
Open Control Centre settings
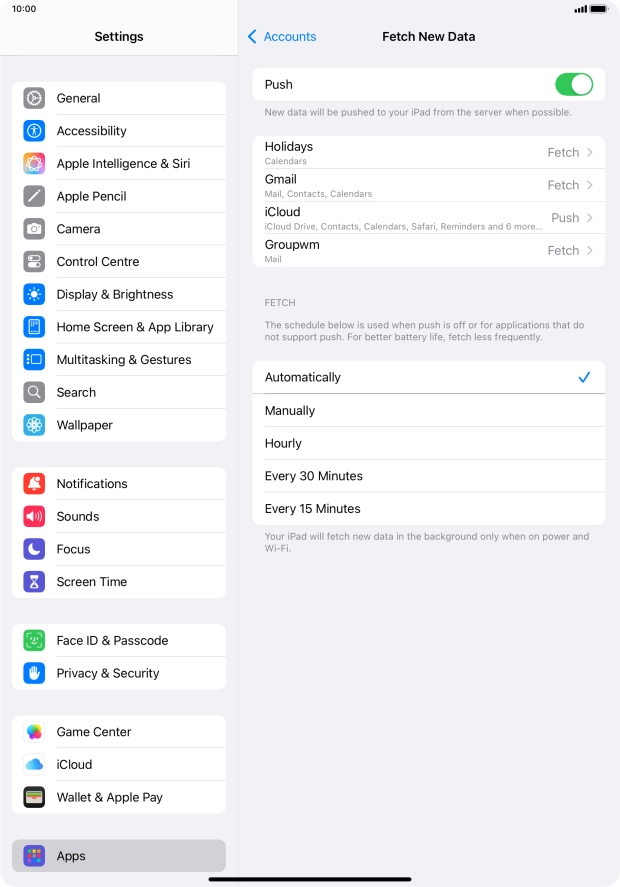click(119, 262)
